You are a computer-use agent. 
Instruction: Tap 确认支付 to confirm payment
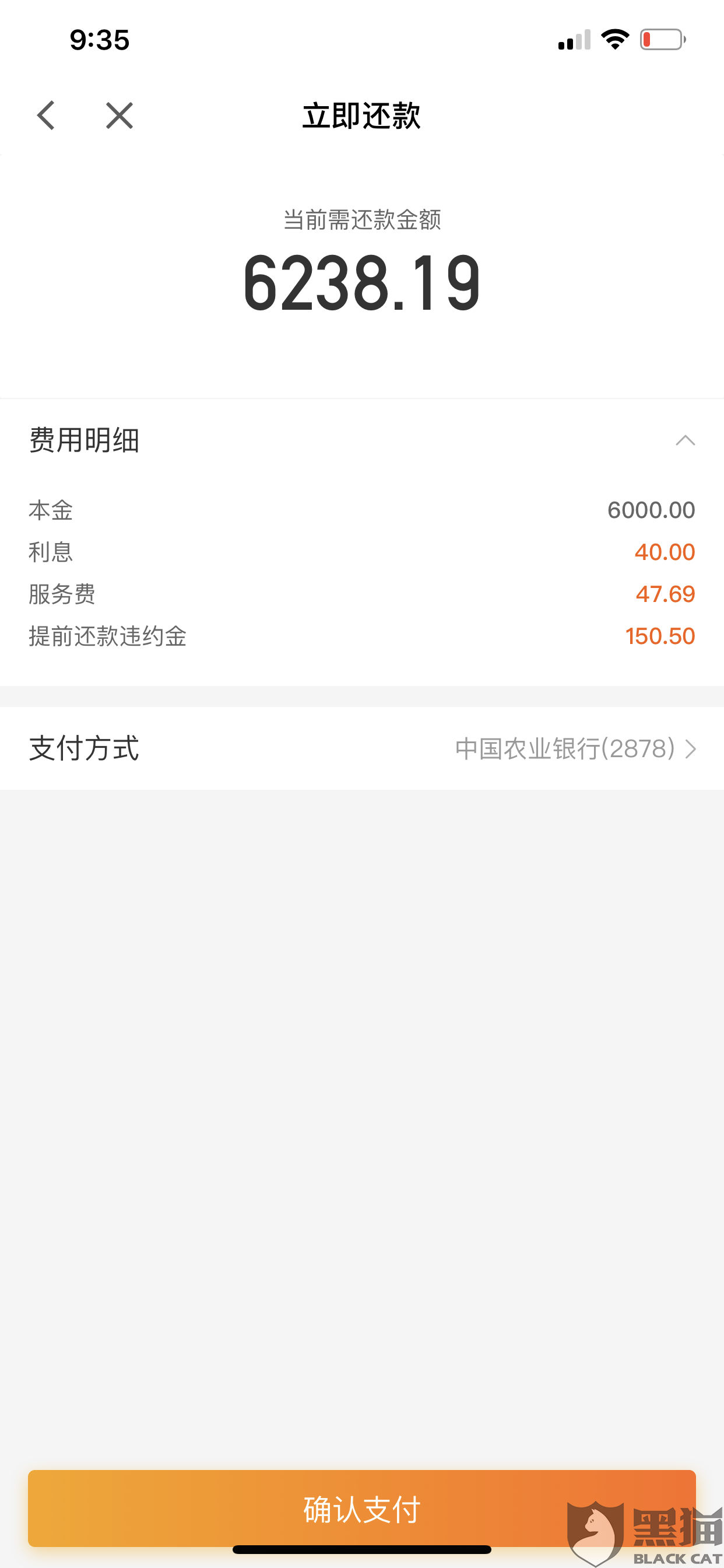point(361,1508)
